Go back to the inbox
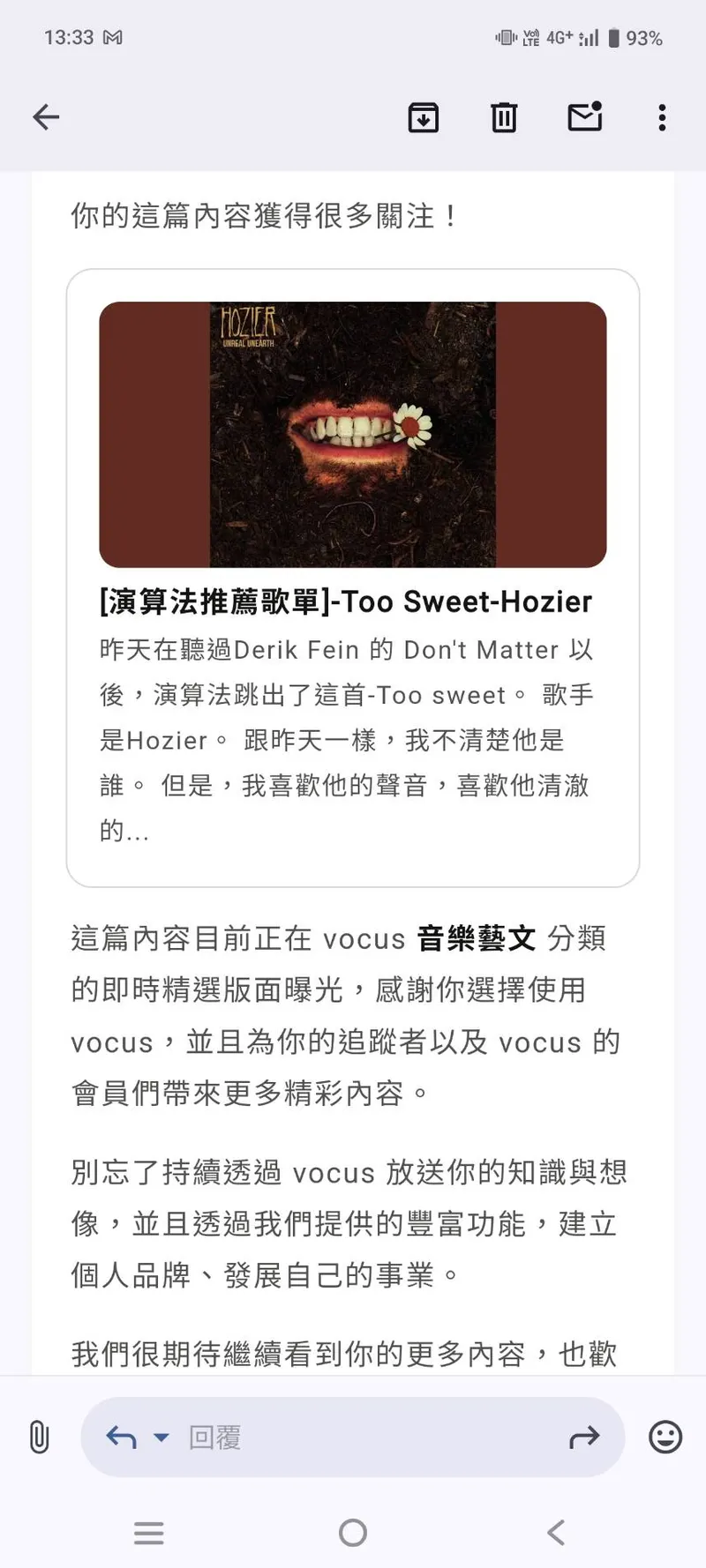The width and height of the screenshot is (706, 1568). coord(46,117)
